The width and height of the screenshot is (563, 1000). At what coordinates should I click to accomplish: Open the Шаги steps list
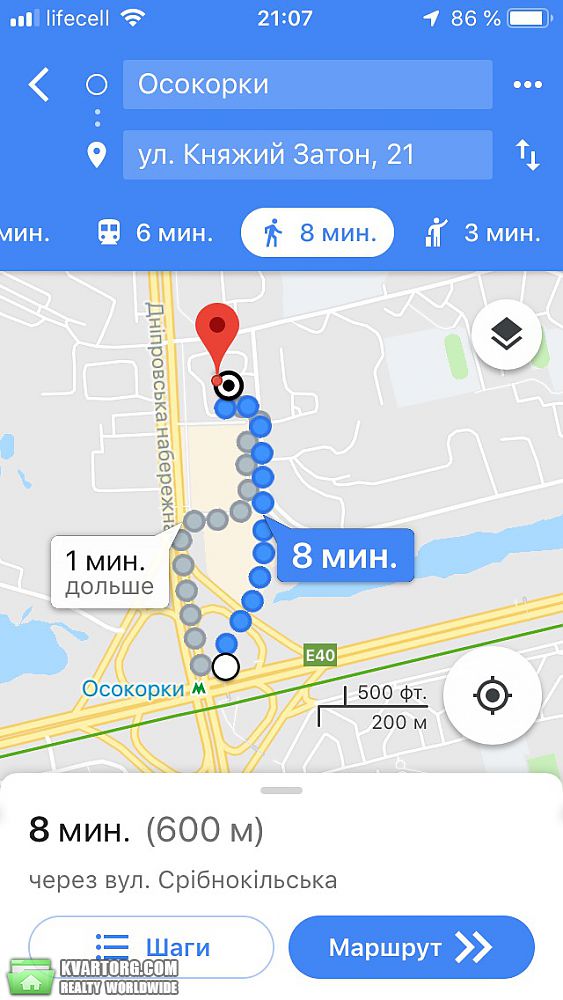click(151, 948)
